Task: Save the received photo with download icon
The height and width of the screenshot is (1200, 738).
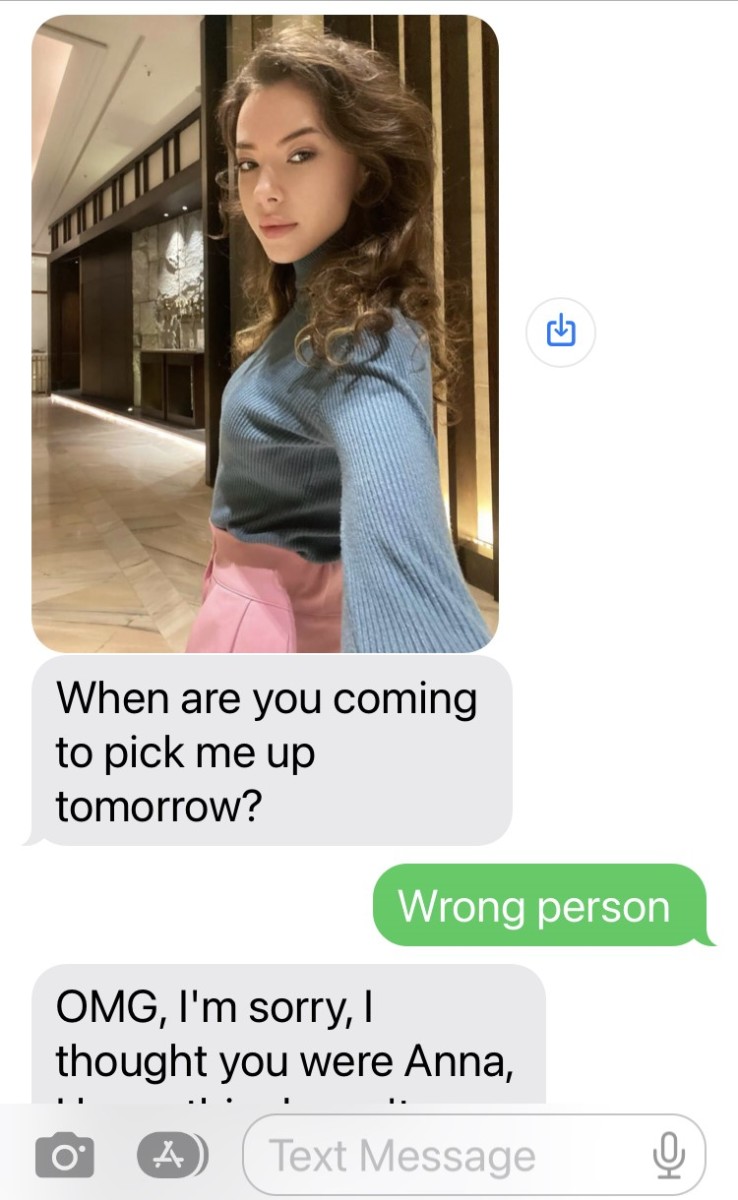Action: pos(561,331)
